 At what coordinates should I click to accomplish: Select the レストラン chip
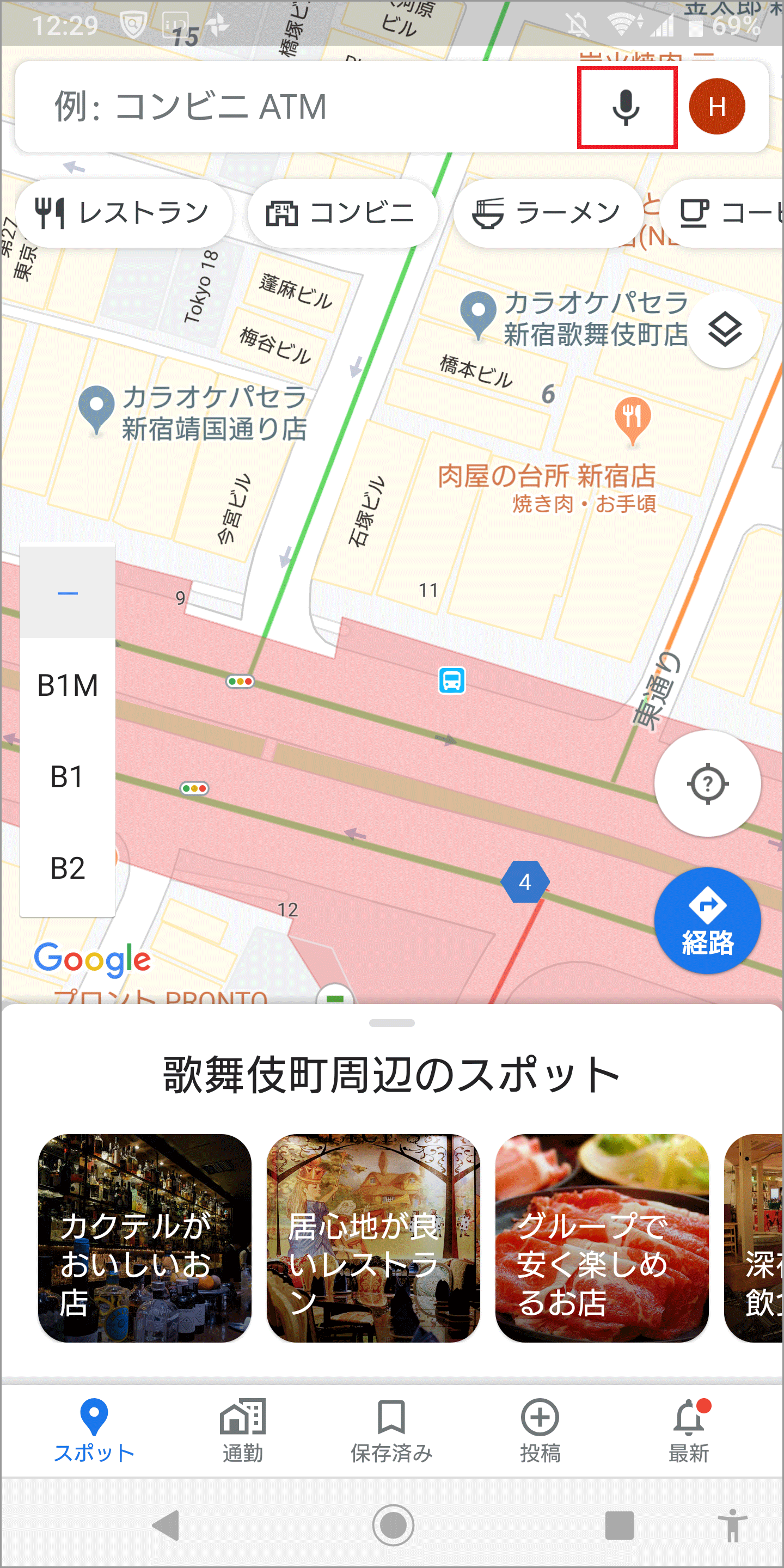point(124,213)
